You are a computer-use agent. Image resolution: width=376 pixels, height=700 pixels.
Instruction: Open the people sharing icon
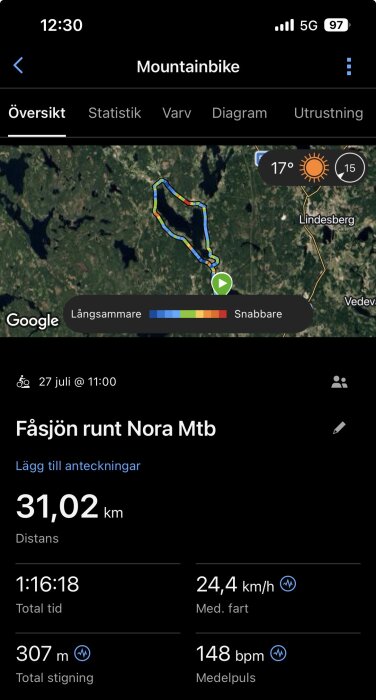pos(339,382)
